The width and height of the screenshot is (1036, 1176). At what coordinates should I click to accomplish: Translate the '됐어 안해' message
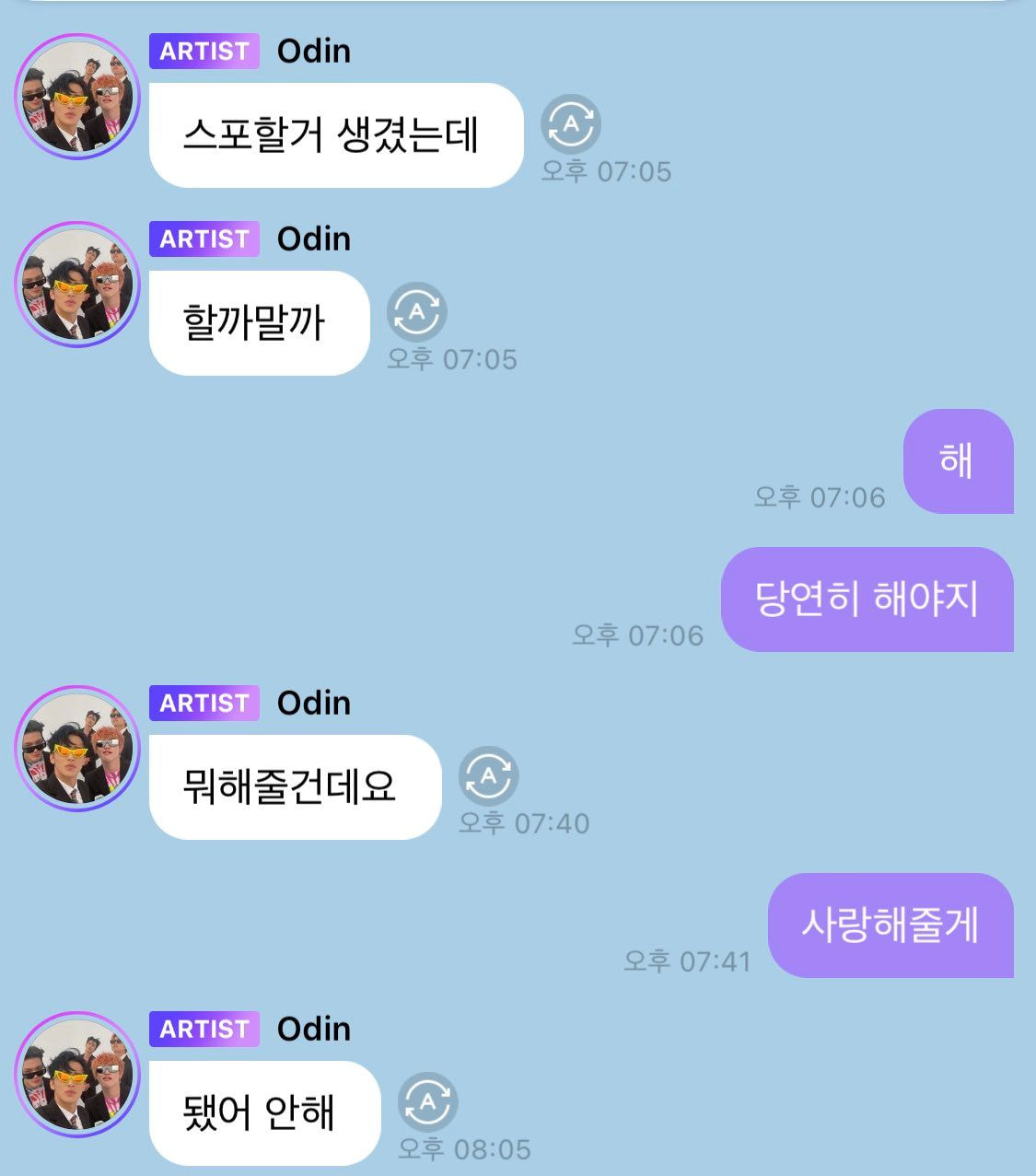tap(427, 1102)
